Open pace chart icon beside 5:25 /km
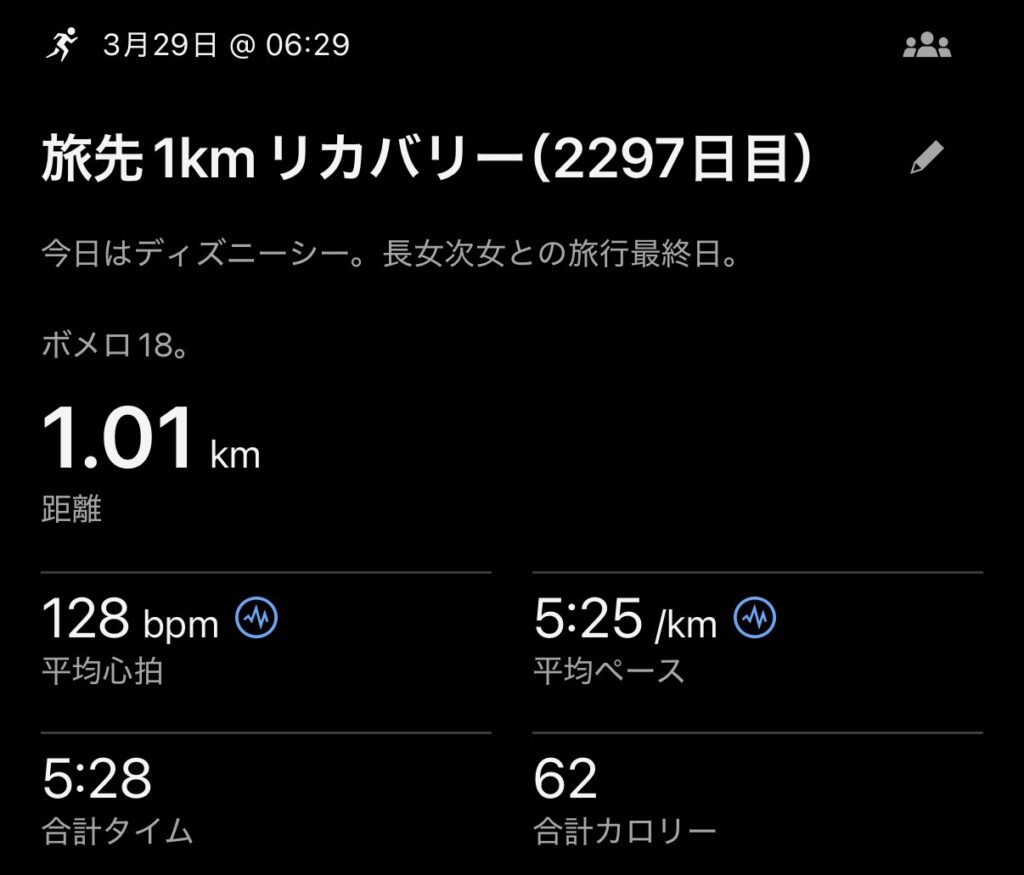 coord(754,619)
